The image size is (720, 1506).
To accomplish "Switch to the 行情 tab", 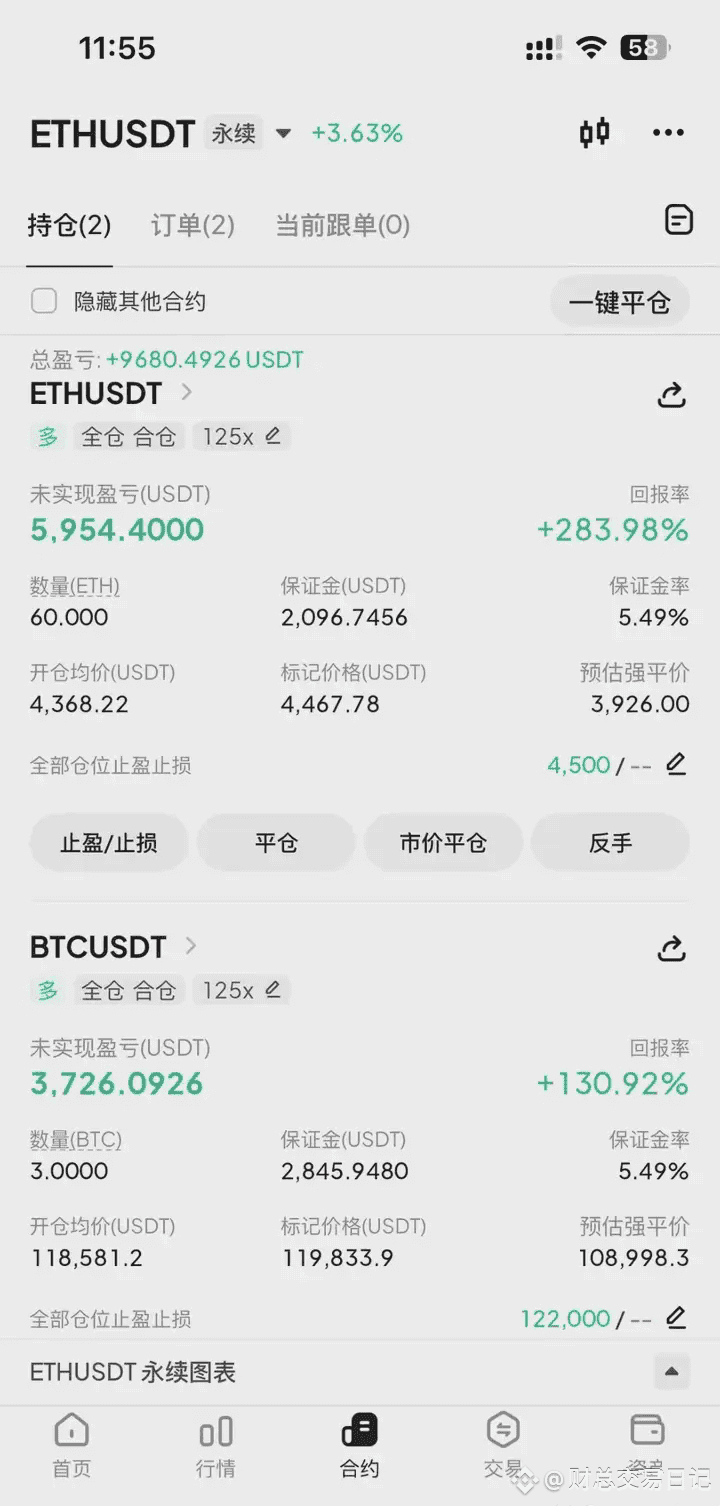I will pyautogui.click(x=215, y=1445).
